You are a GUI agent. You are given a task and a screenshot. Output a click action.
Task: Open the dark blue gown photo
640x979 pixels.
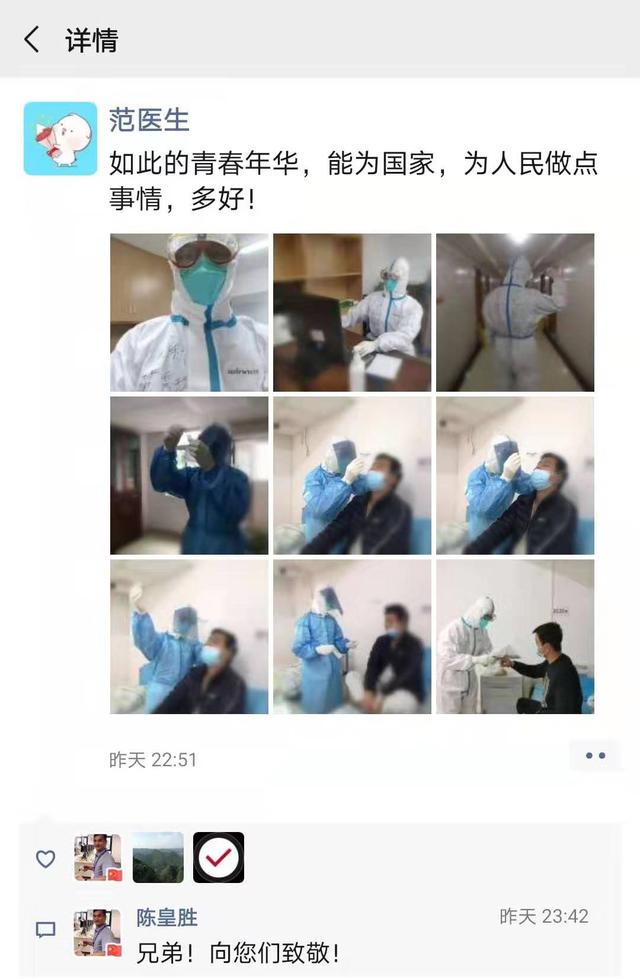click(x=189, y=475)
